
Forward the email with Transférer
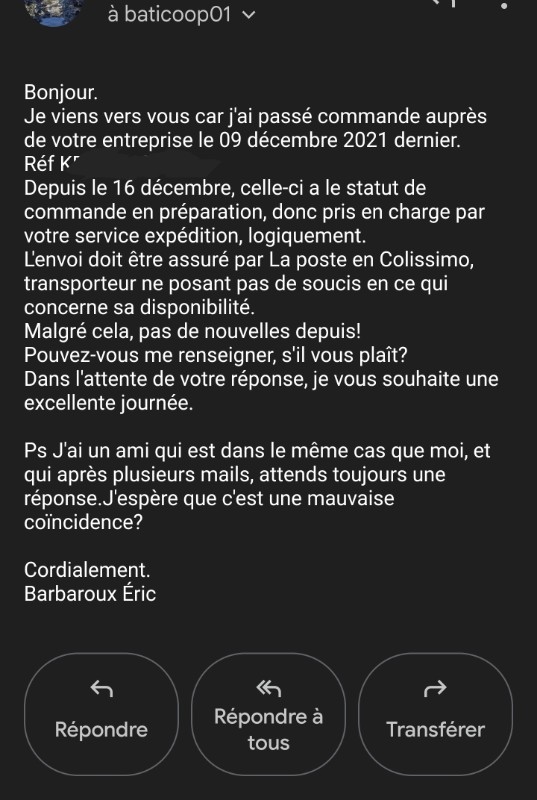point(435,714)
